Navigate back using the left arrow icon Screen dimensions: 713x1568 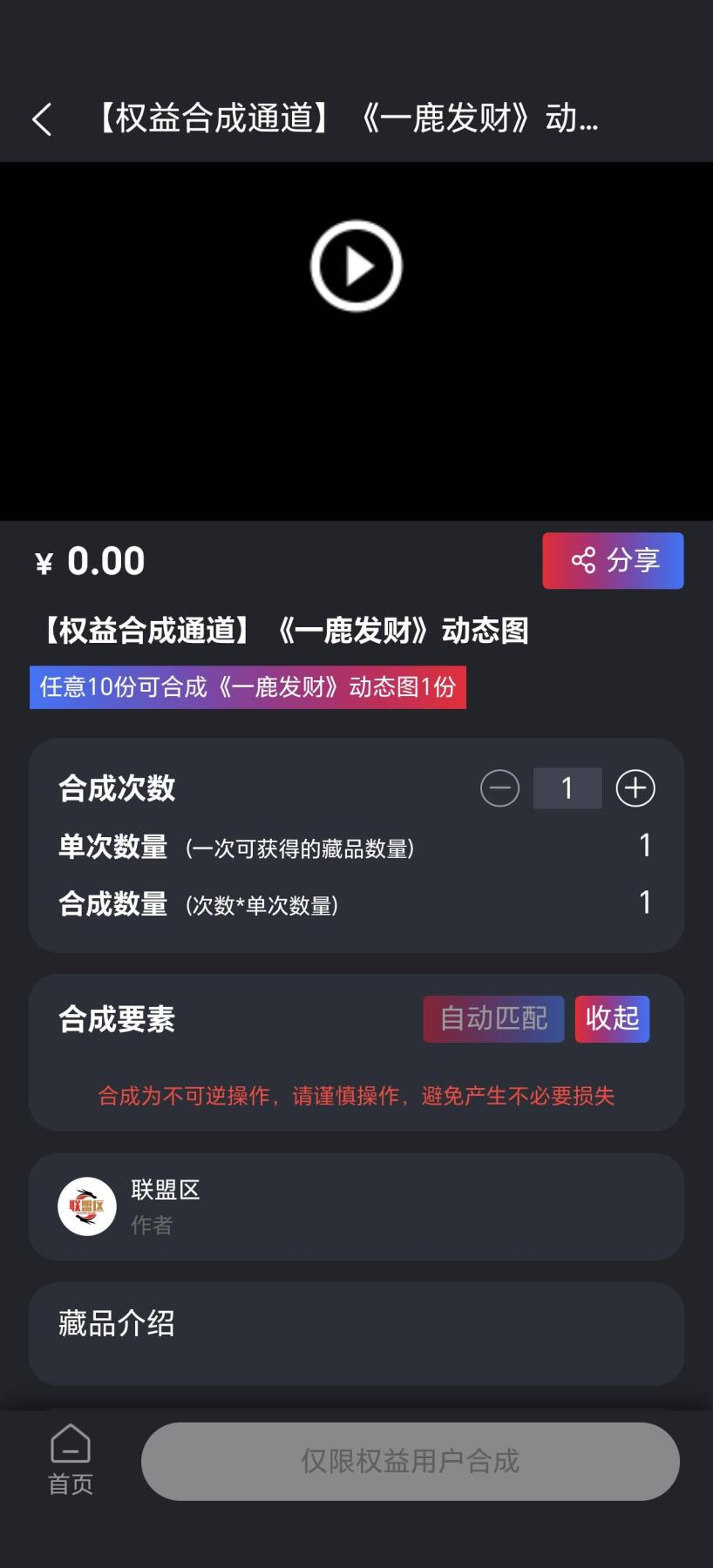[x=42, y=118]
